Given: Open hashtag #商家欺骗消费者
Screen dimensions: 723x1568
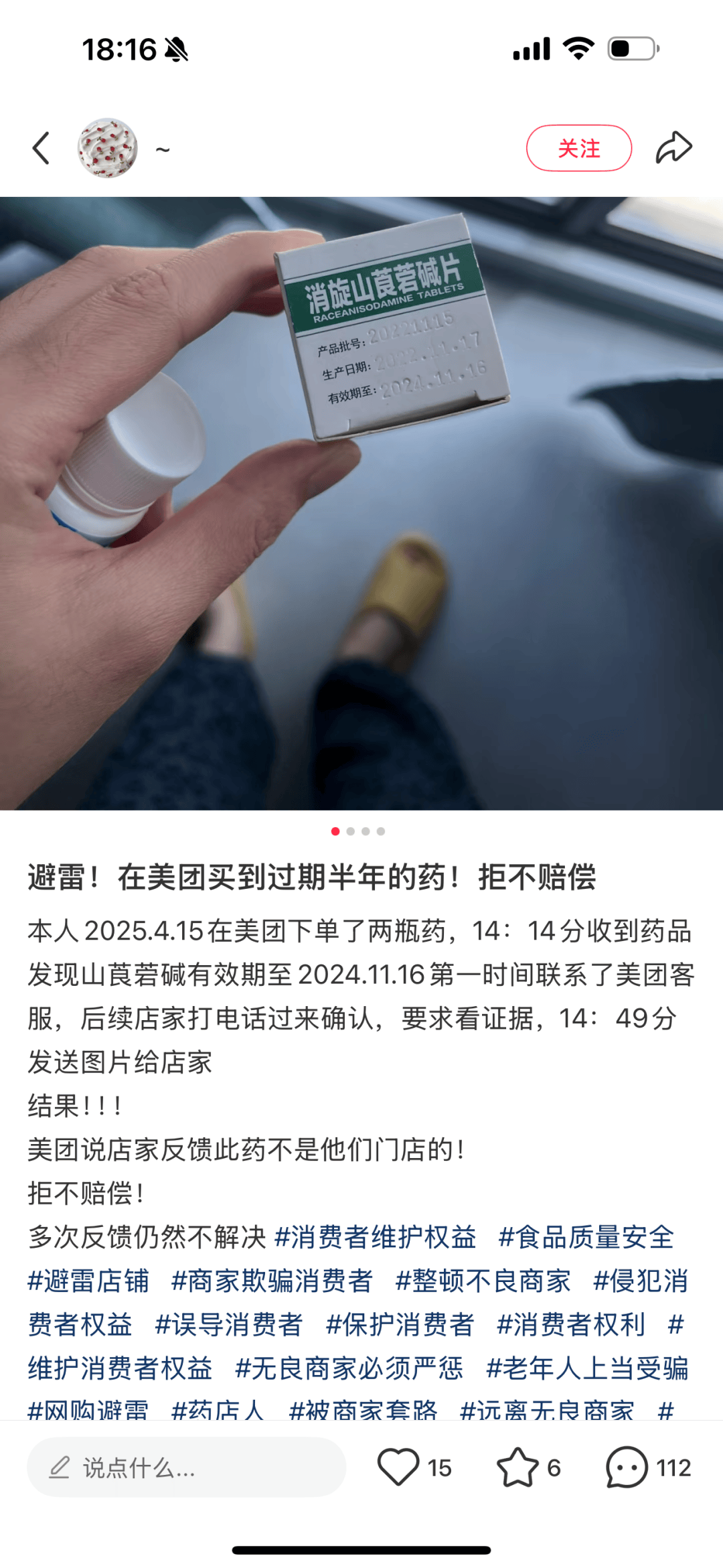Looking at the screenshot, I should 272,1281.
